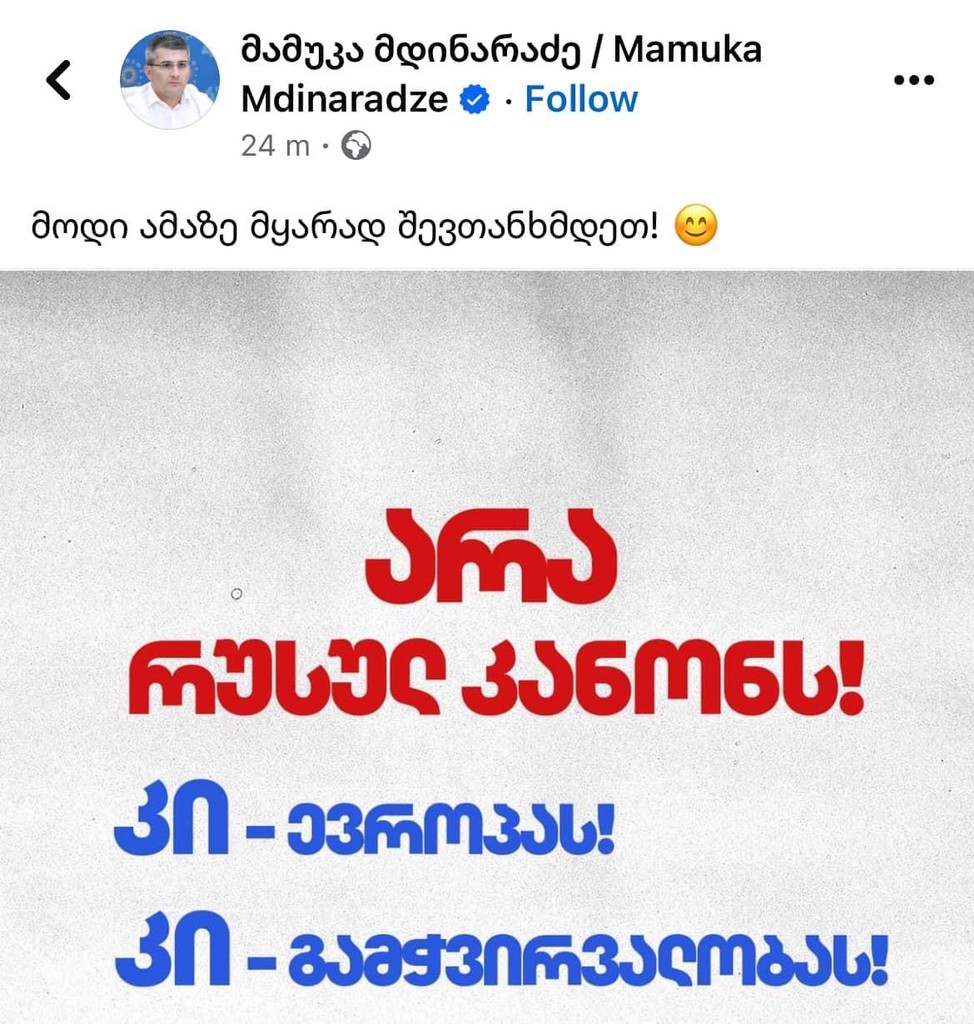Open Mamuka Mdinaradze's profile name link
This screenshot has width=974, height=1024.
click(500, 50)
